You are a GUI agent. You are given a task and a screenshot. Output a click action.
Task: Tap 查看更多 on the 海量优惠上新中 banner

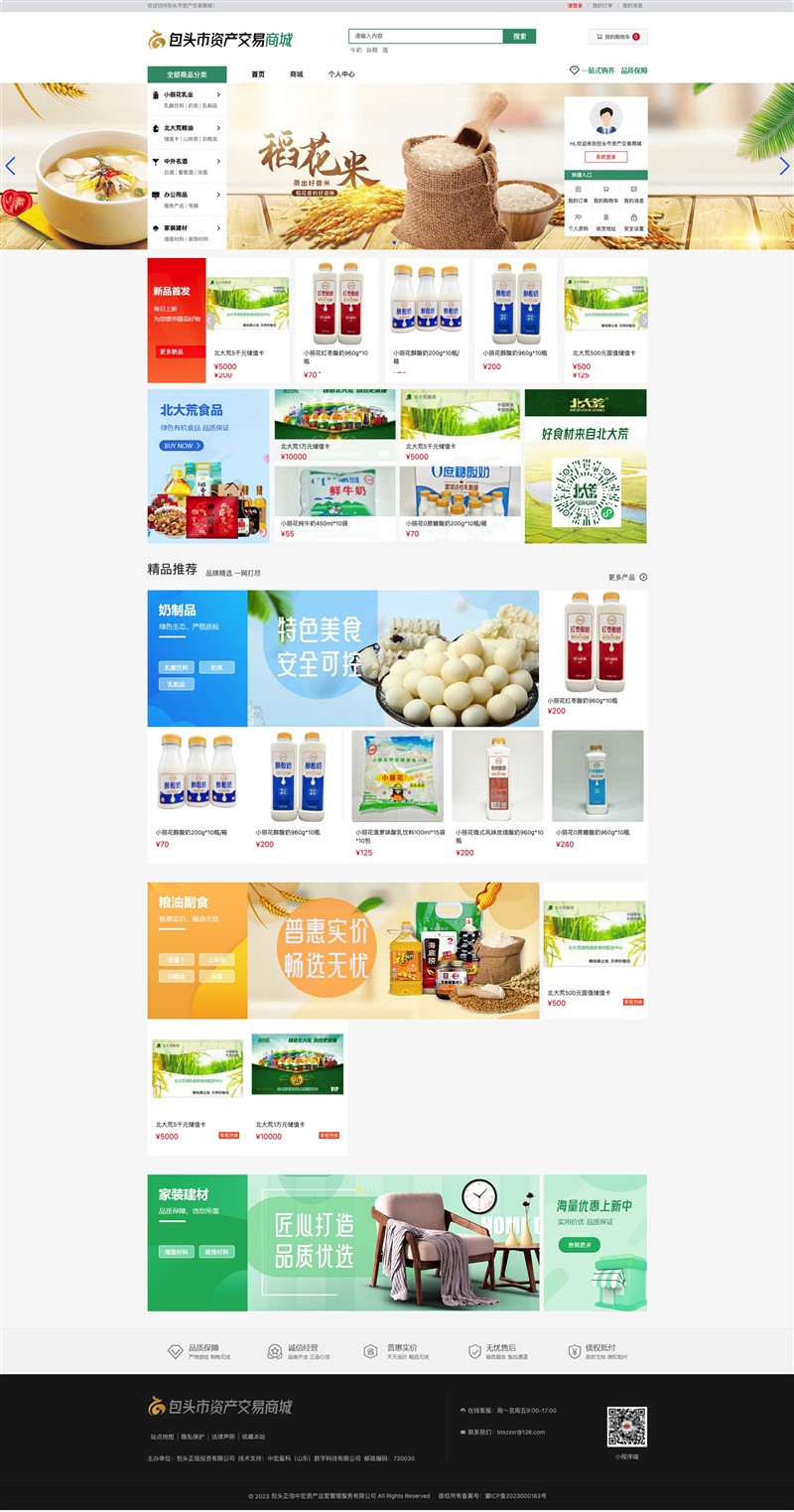[579, 1244]
